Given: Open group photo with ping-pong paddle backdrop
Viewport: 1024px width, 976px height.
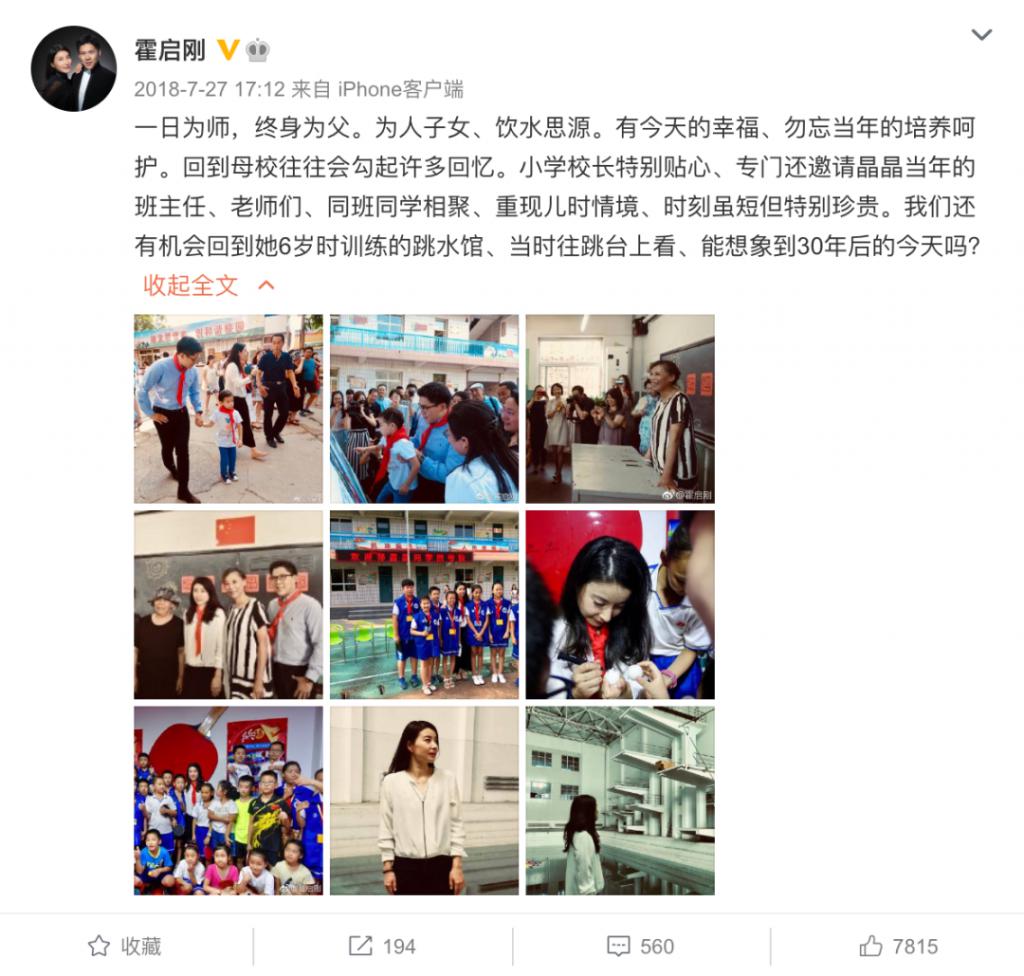Looking at the screenshot, I should [x=228, y=800].
